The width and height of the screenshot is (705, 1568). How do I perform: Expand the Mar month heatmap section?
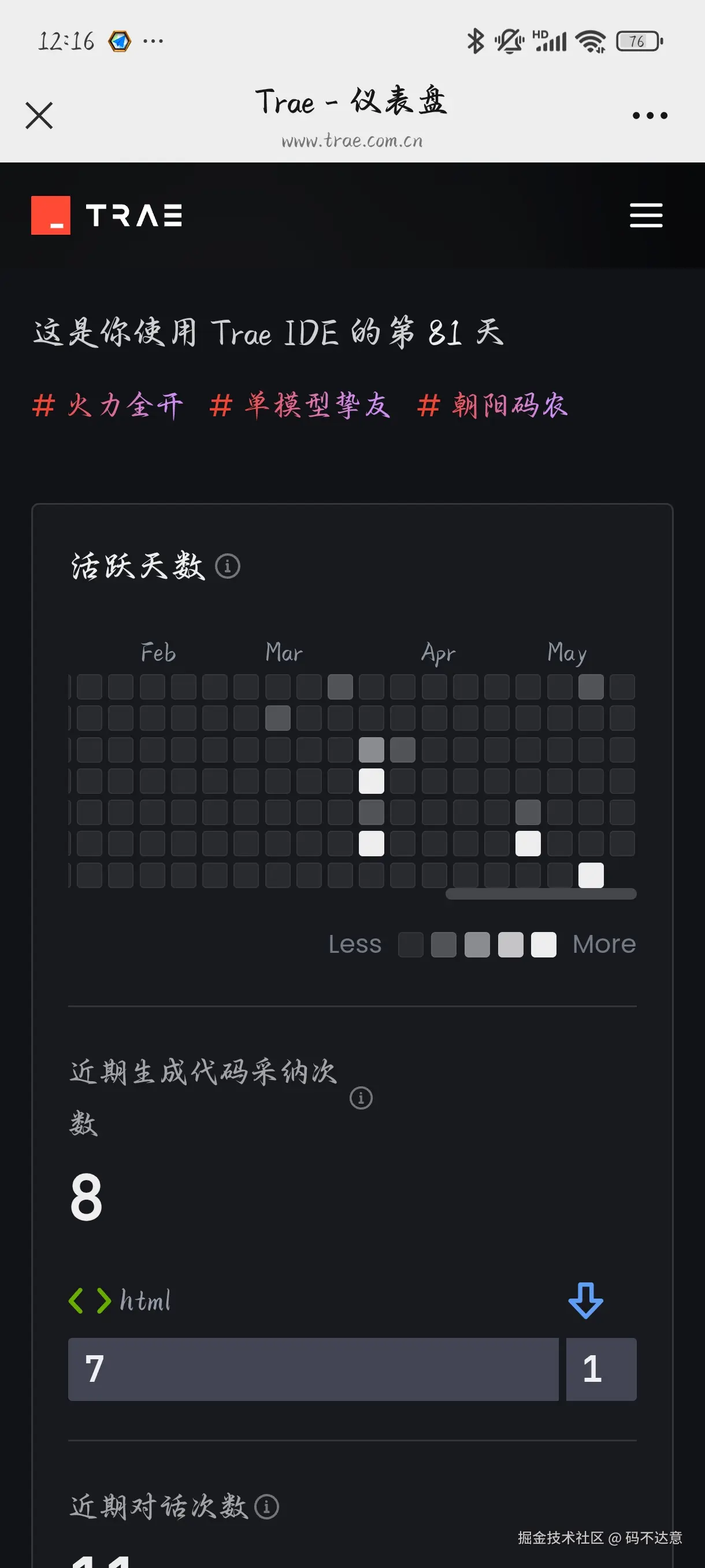click(284, 652)
